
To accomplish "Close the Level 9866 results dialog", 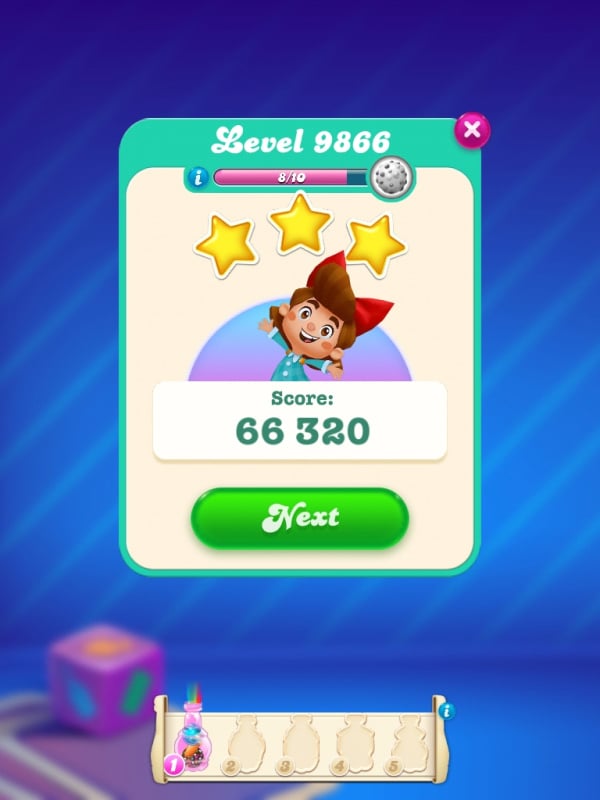I will tap(472, 130).
